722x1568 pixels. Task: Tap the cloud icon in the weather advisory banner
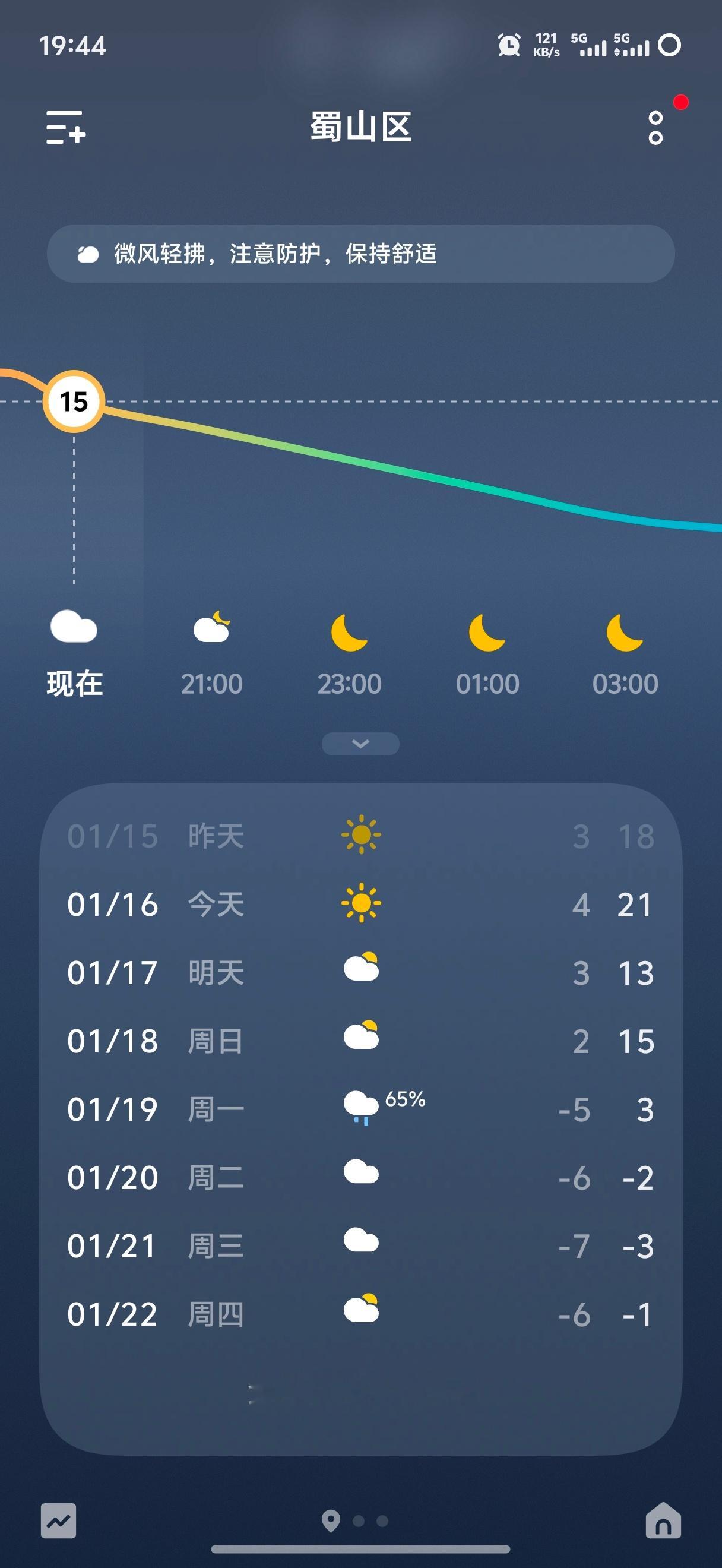point(89,254)
